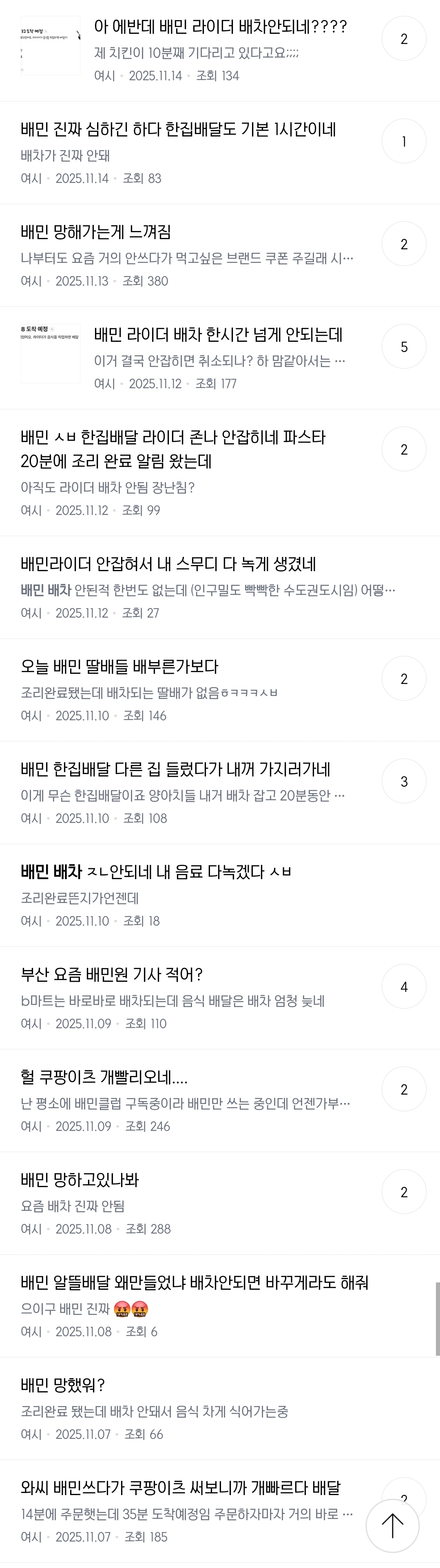Open post '배민라이더 안잡혀서 내 스무디 다 녹게 생겼네'
Screen dimensions: 440x1568
(x=168, y=564)
